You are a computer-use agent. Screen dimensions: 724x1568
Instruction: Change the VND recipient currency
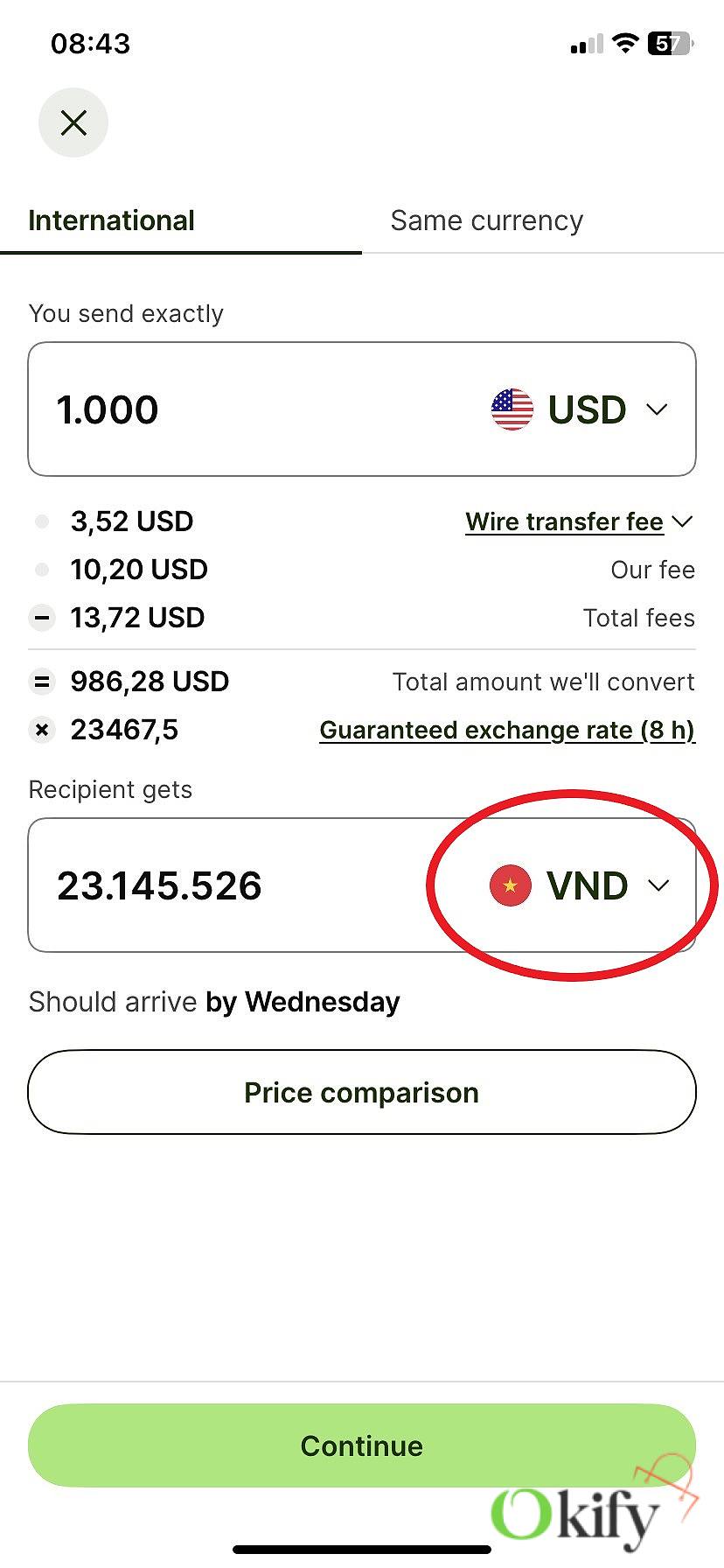[x=581, y=885]
